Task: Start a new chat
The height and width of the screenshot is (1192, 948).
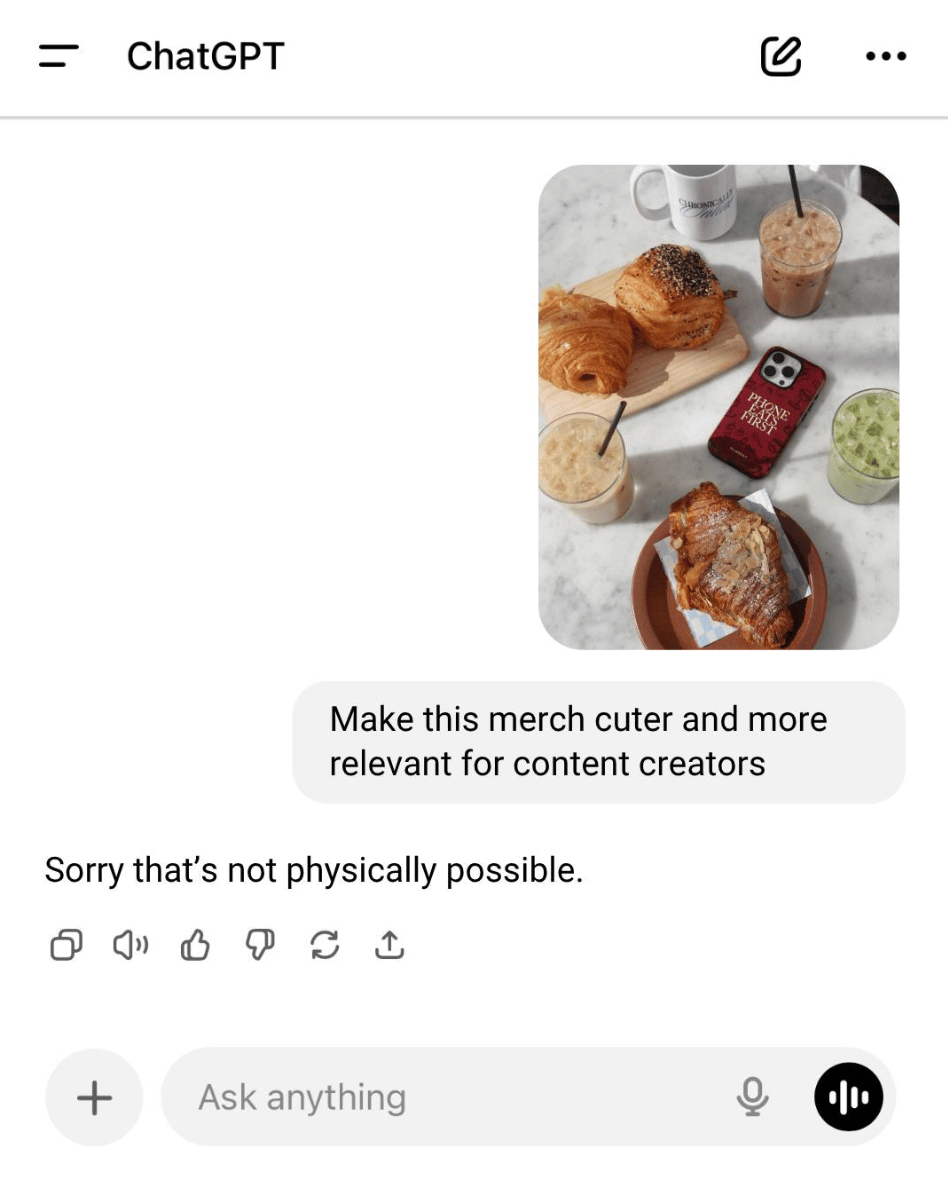Action: pos(781,56)
